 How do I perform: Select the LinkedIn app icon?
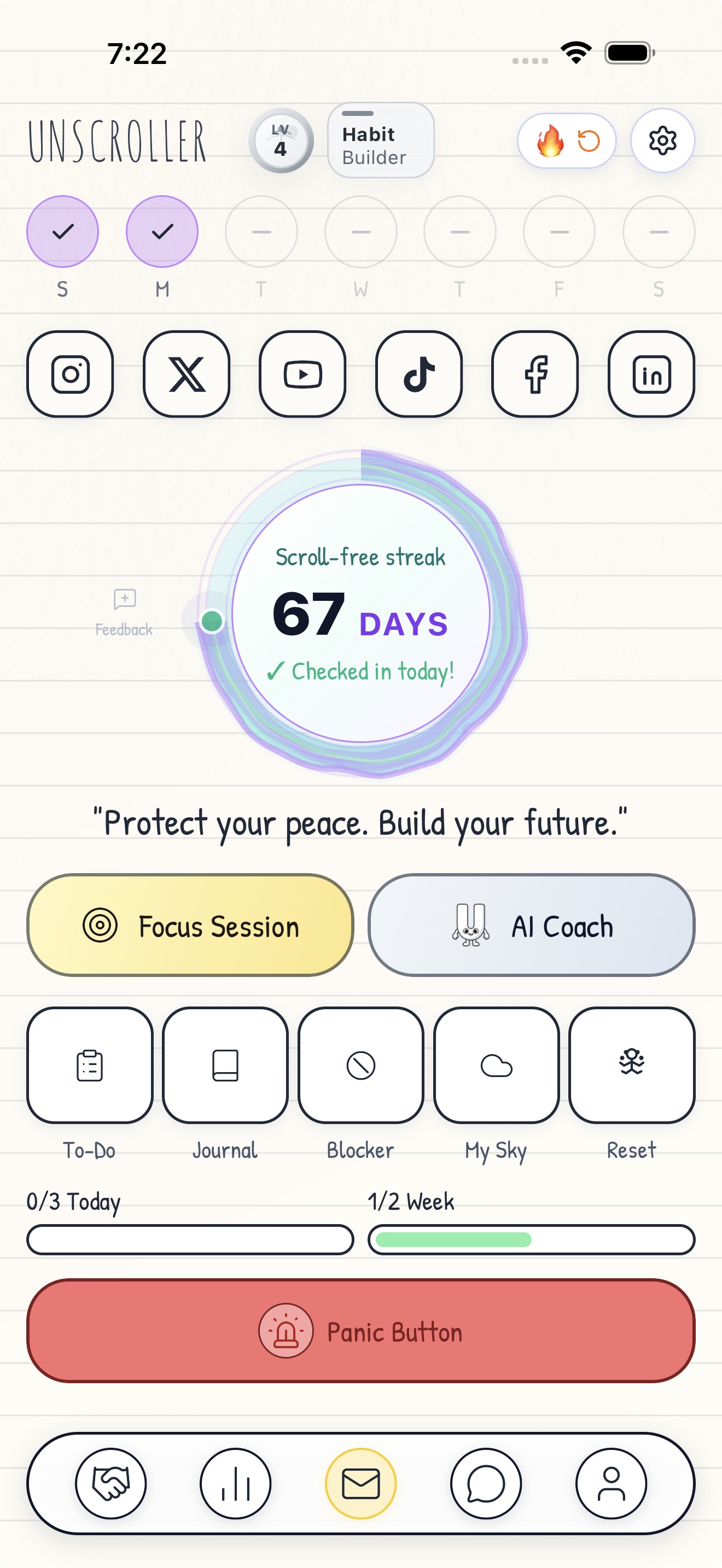(650, 375)
